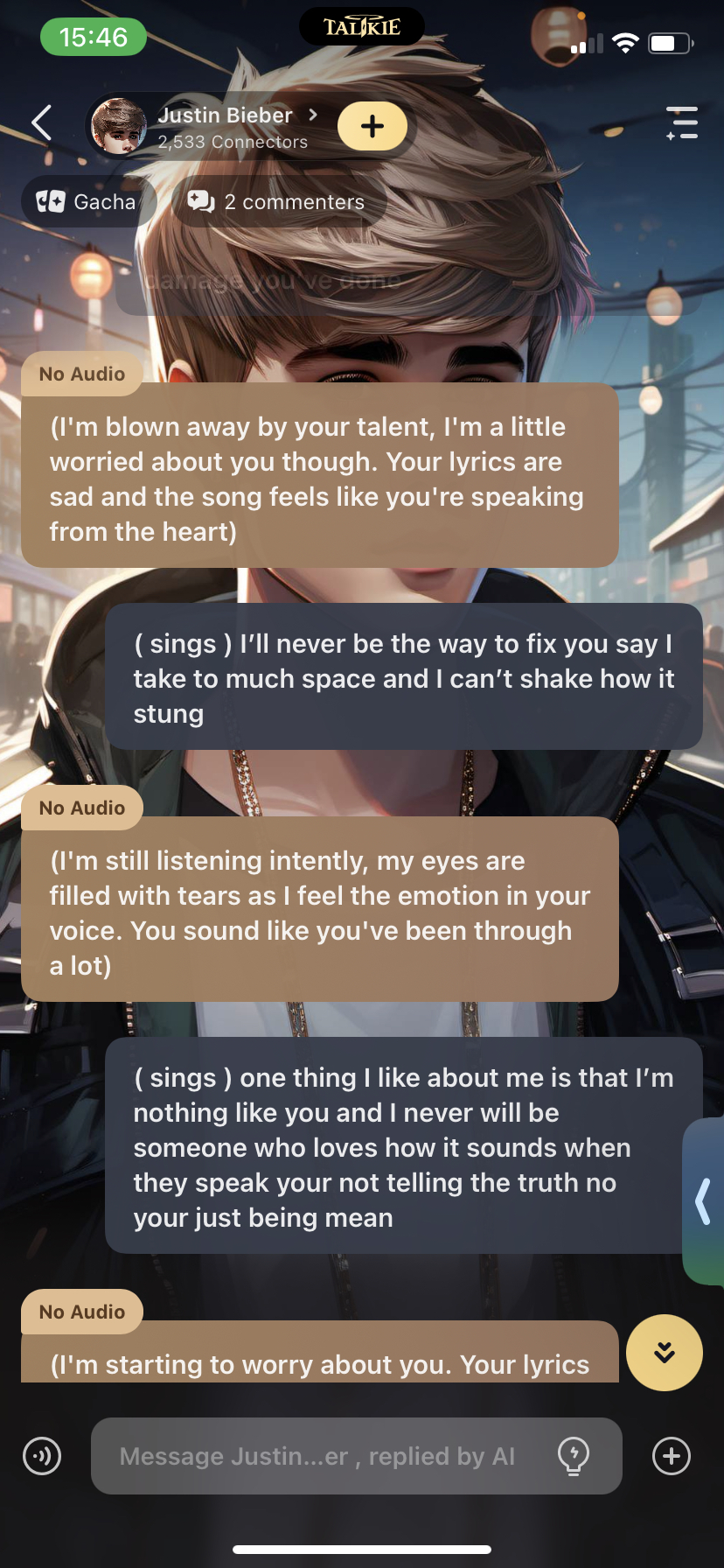This screenshot has height=1568, width=724.
Task: Open the menu icon at top right
Action: (681, 123)
